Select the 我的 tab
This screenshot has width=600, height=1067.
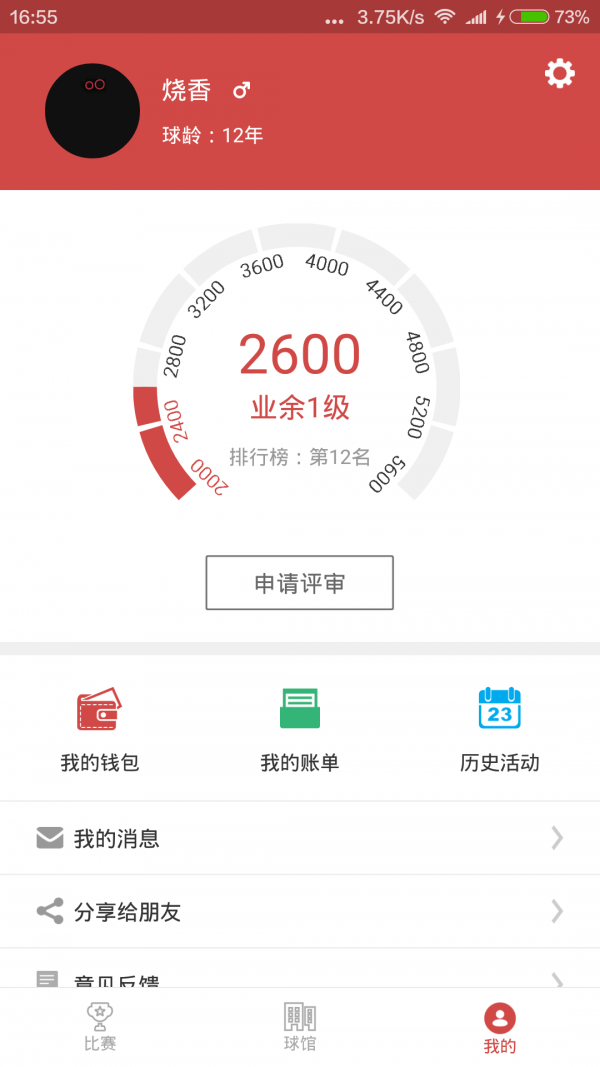point(499,1027)
